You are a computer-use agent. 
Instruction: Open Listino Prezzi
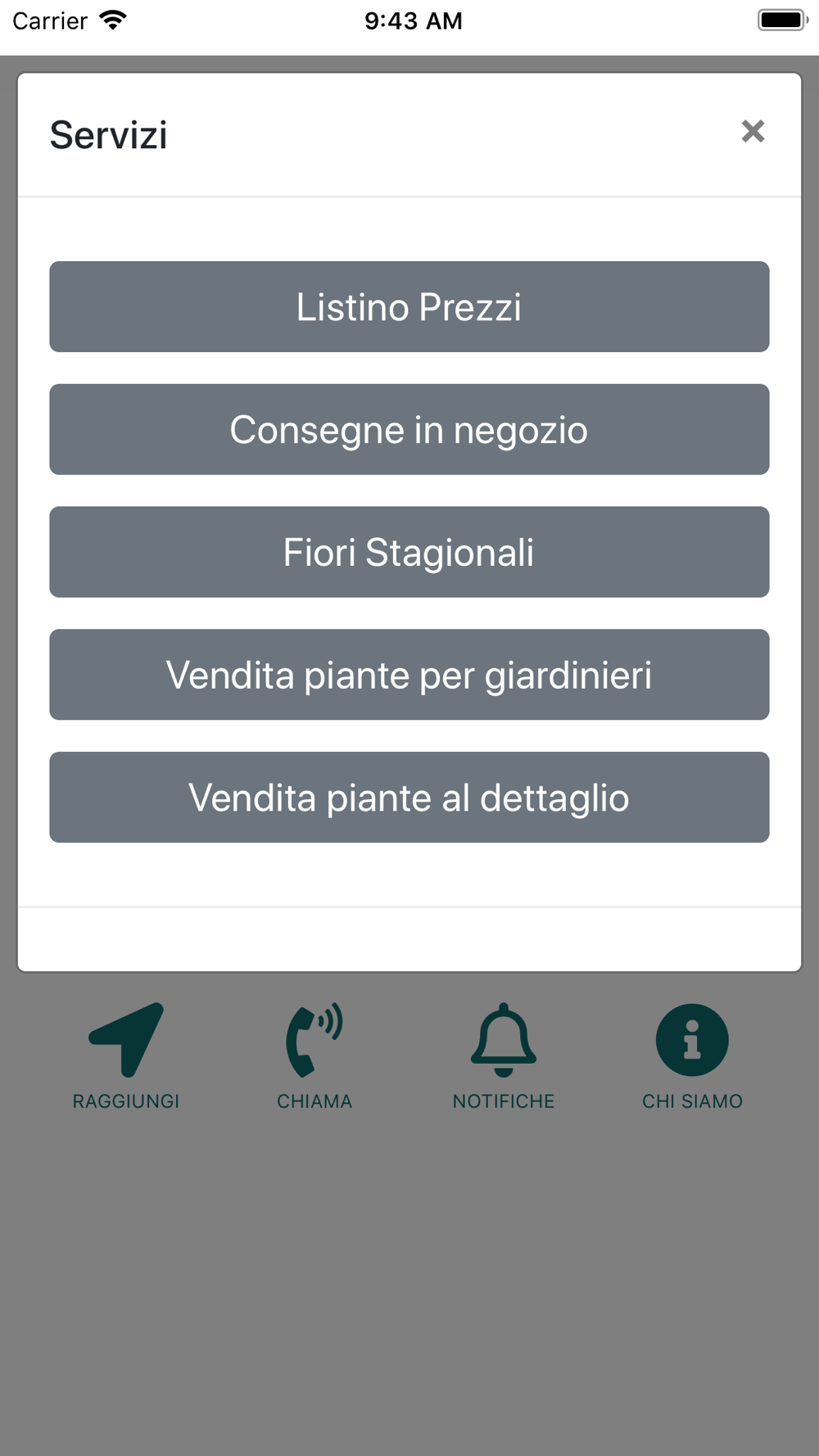(409, 306)
